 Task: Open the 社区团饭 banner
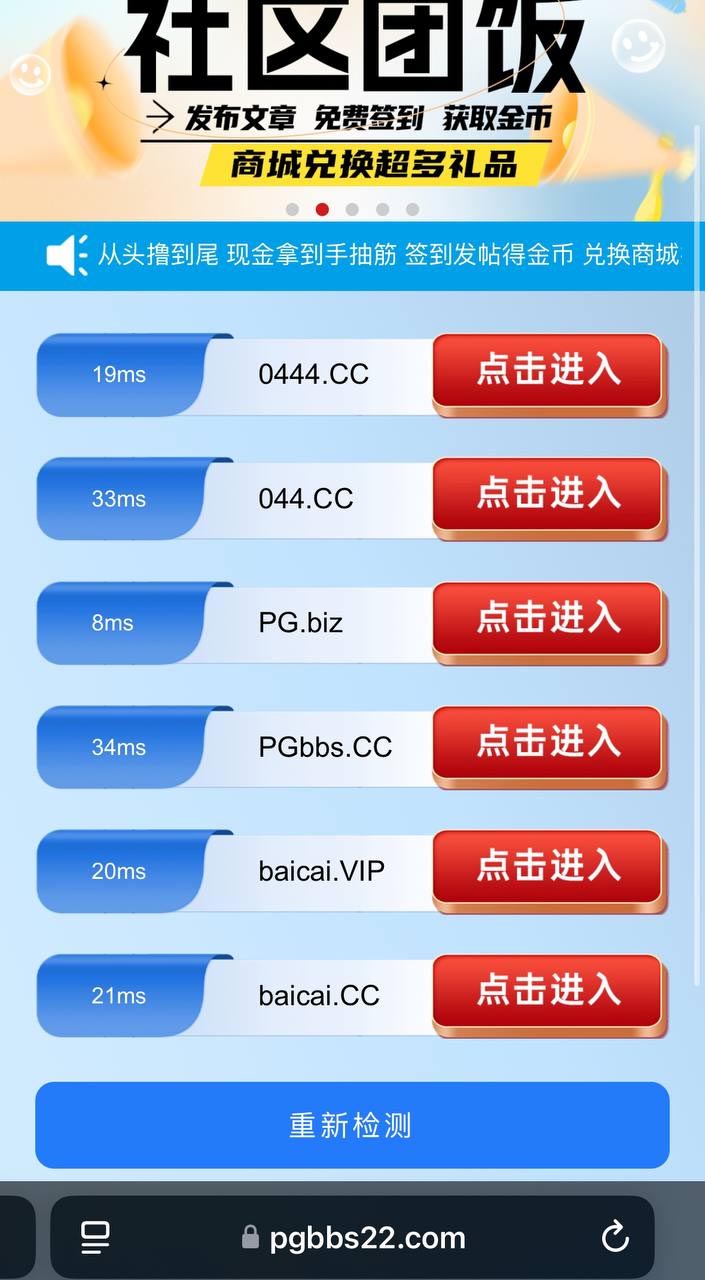352,100
